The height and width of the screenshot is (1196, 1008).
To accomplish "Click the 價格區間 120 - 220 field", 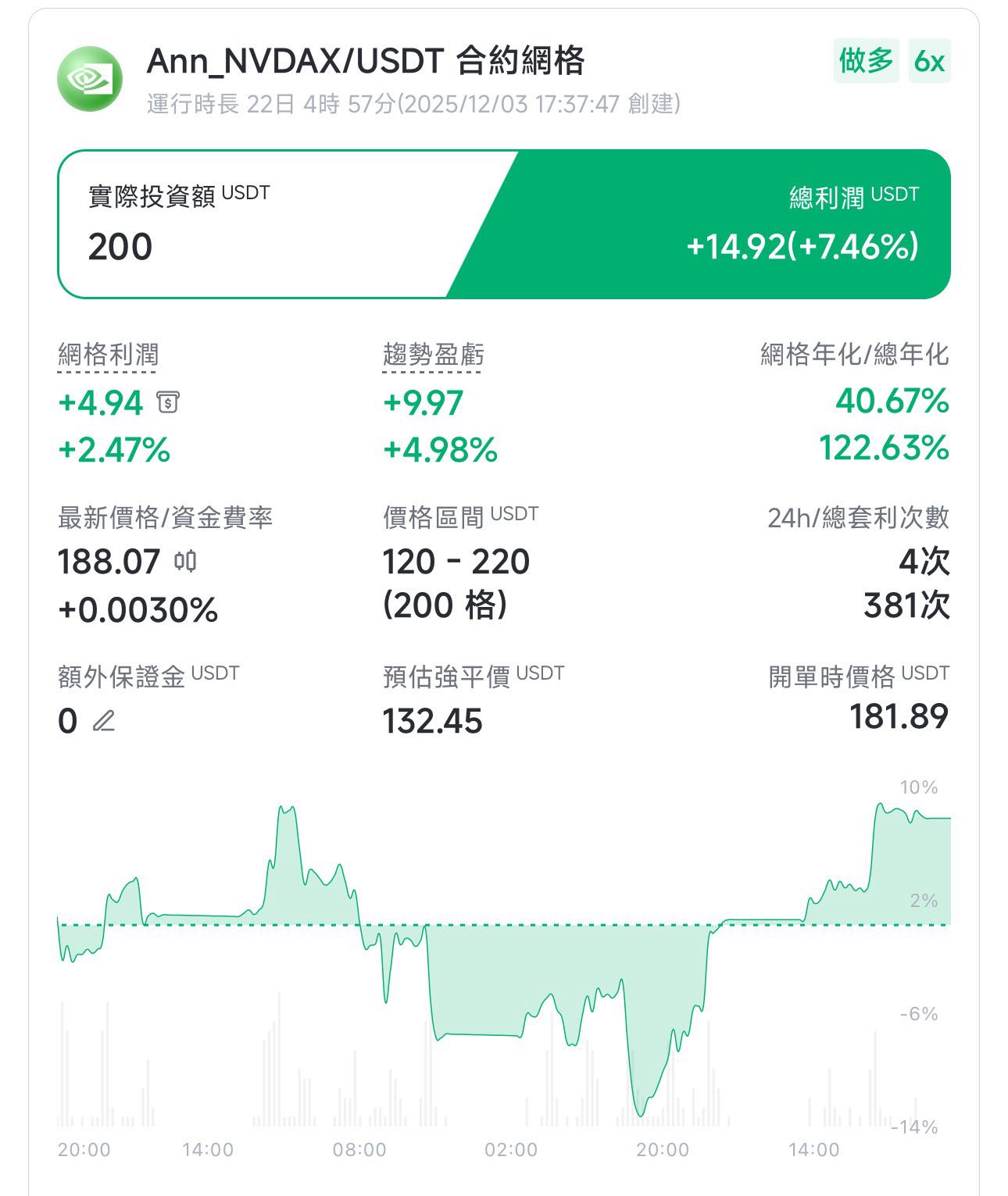I will pyautogui.click(x=456, y=562).
